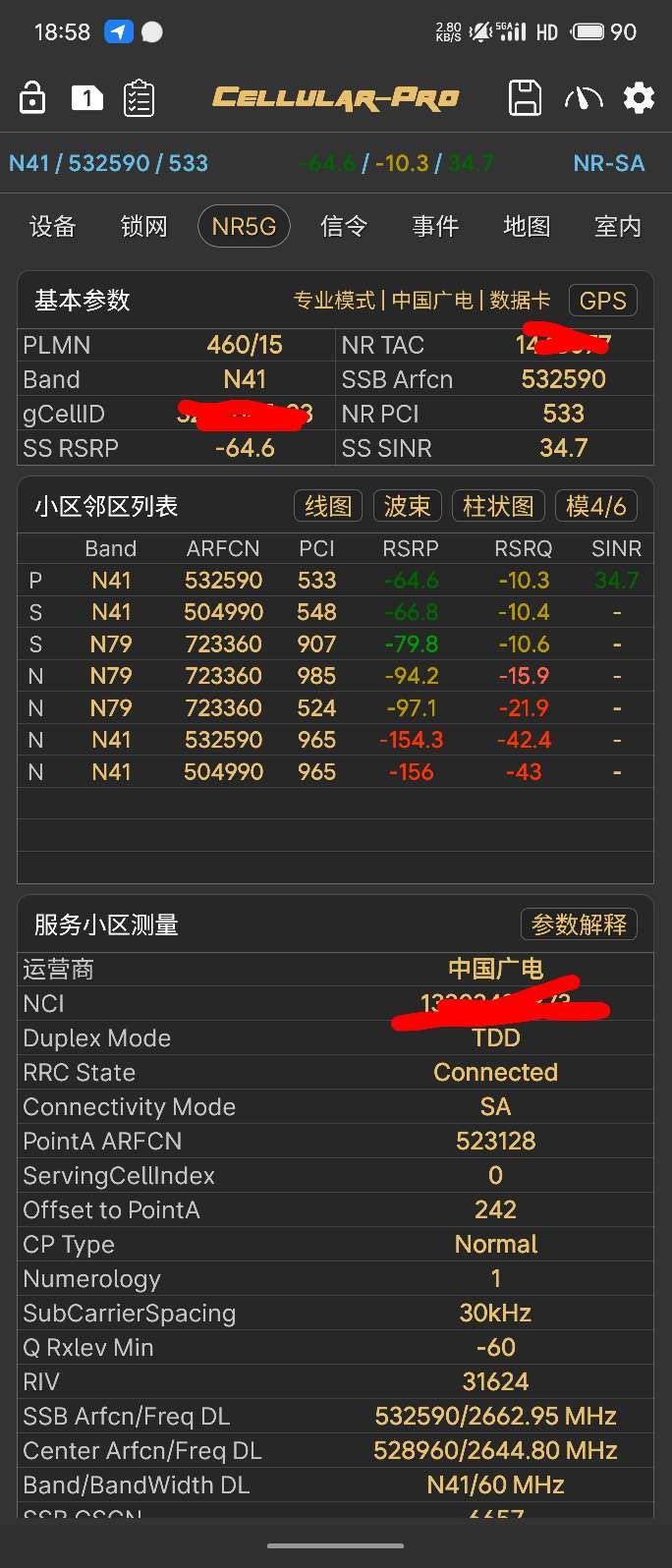Tap the 模4/6 button
The height and width of the screenshot is (1568, 672).
click(x=595, y=506)
